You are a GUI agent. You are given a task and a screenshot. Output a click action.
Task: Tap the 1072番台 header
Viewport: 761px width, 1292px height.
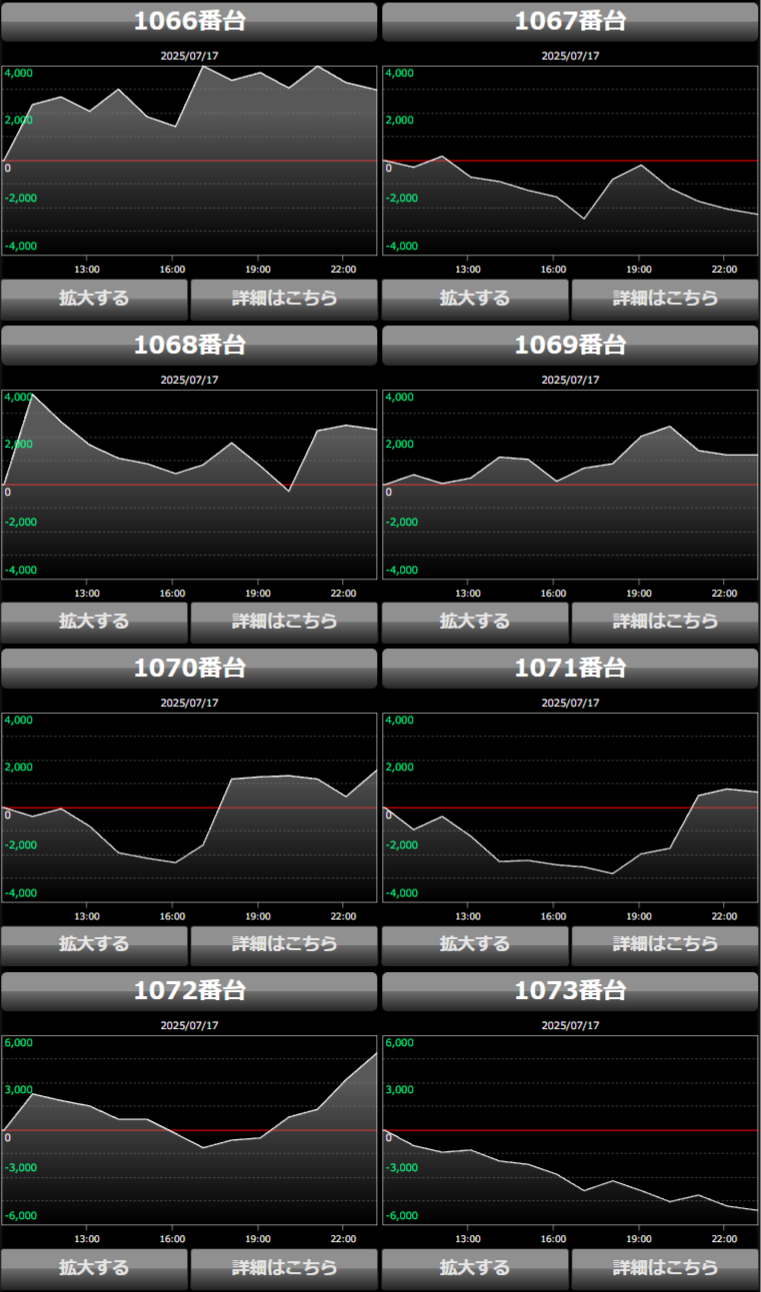pyautogui.click(x=189, y=991)
